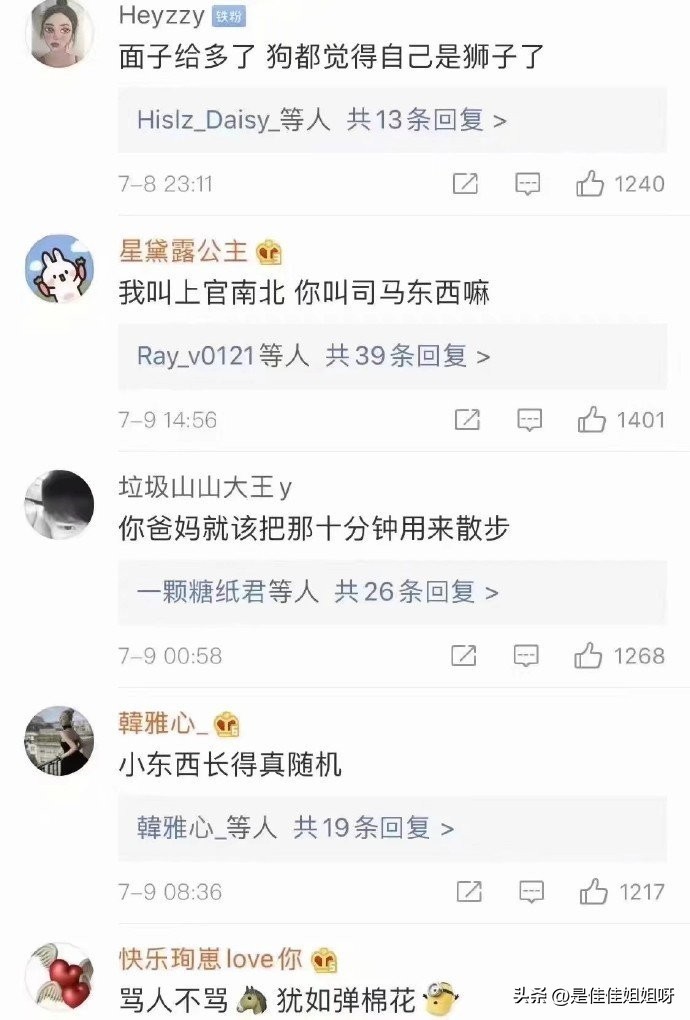The height and width of the screenshot is (1020, 690).
Task: Repost Heyzzy's comment using the share icon
Action: [x=465, y=184]
